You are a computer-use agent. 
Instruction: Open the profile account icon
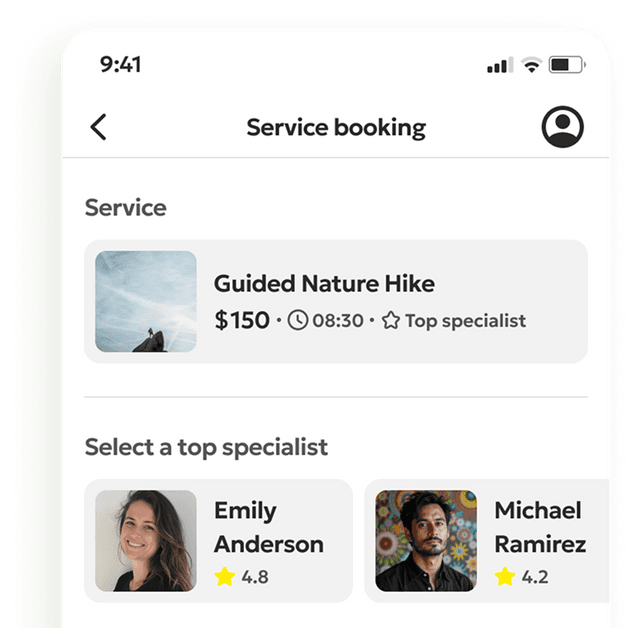point(562,127)
